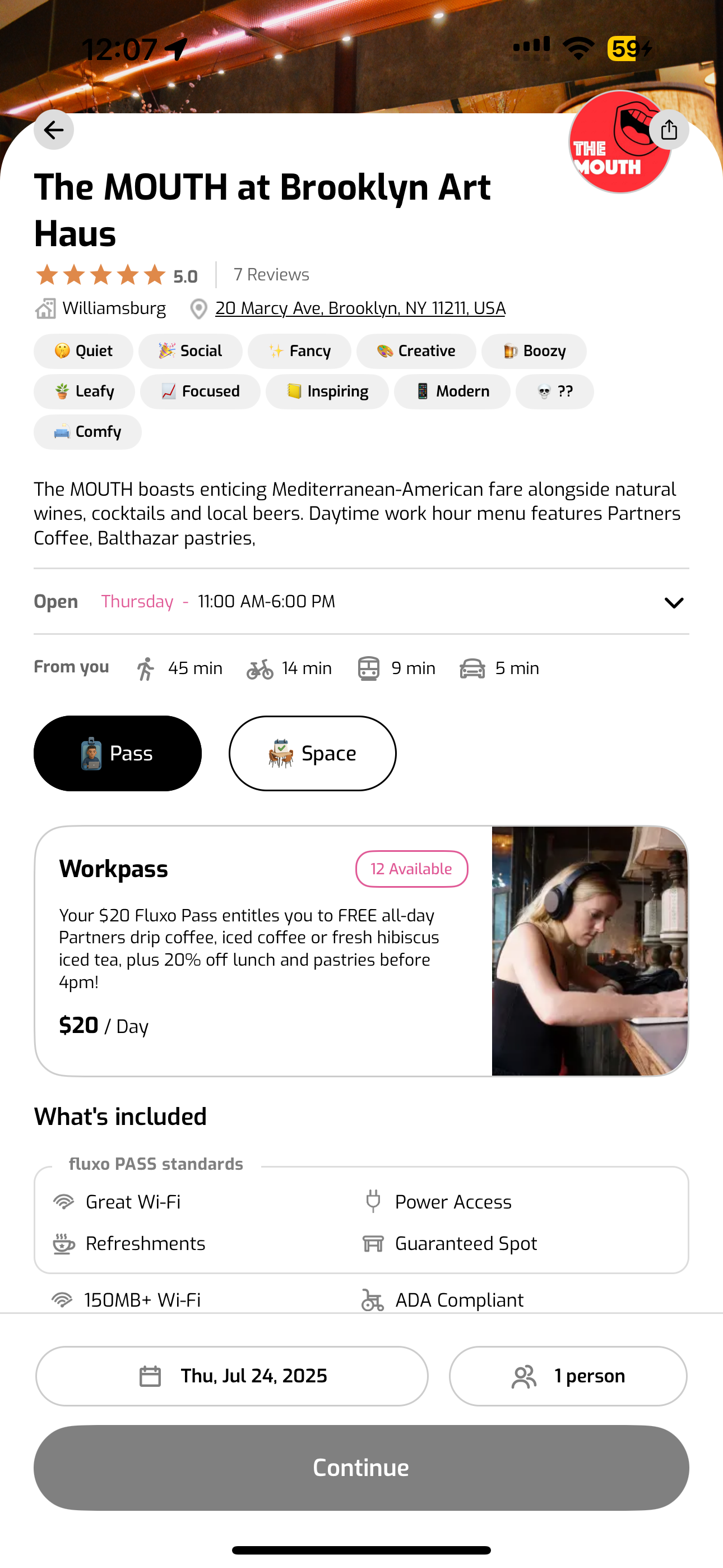
Task: Switch to the Space option
Action: [313, 754]
